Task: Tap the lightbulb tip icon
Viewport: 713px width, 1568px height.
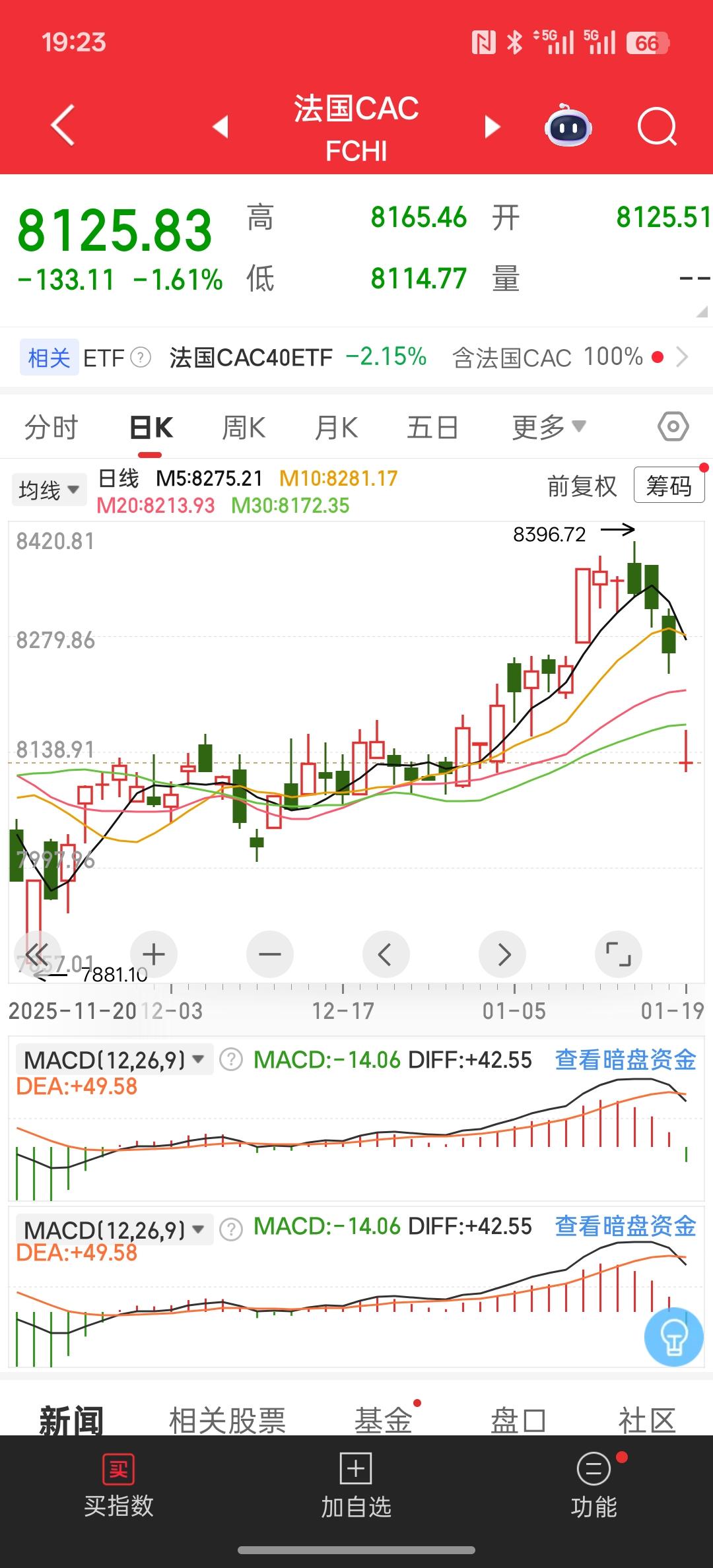Action: [x=673, y=1339]
